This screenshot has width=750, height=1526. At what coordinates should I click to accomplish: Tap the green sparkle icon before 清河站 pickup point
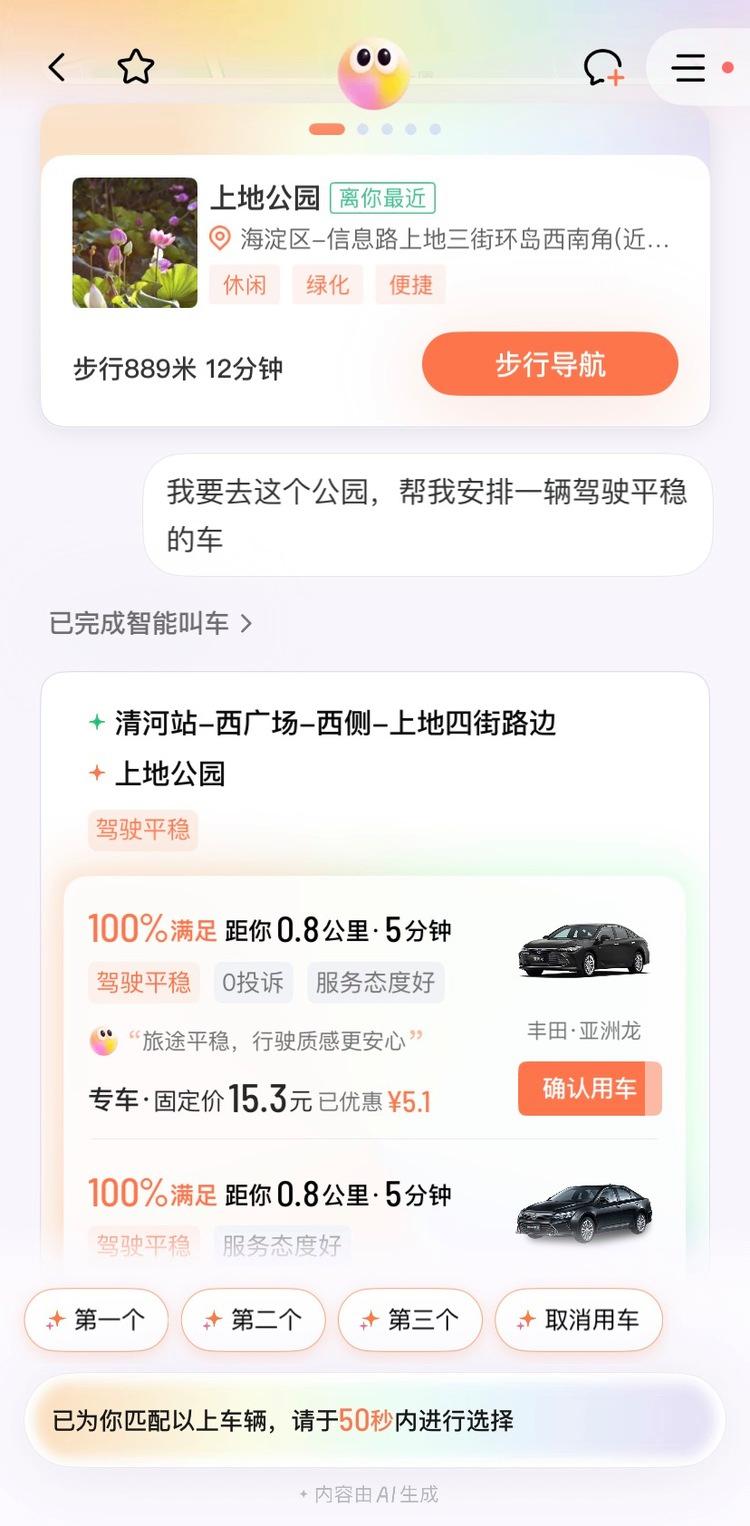pyautogui.click(x=95, y=722)
